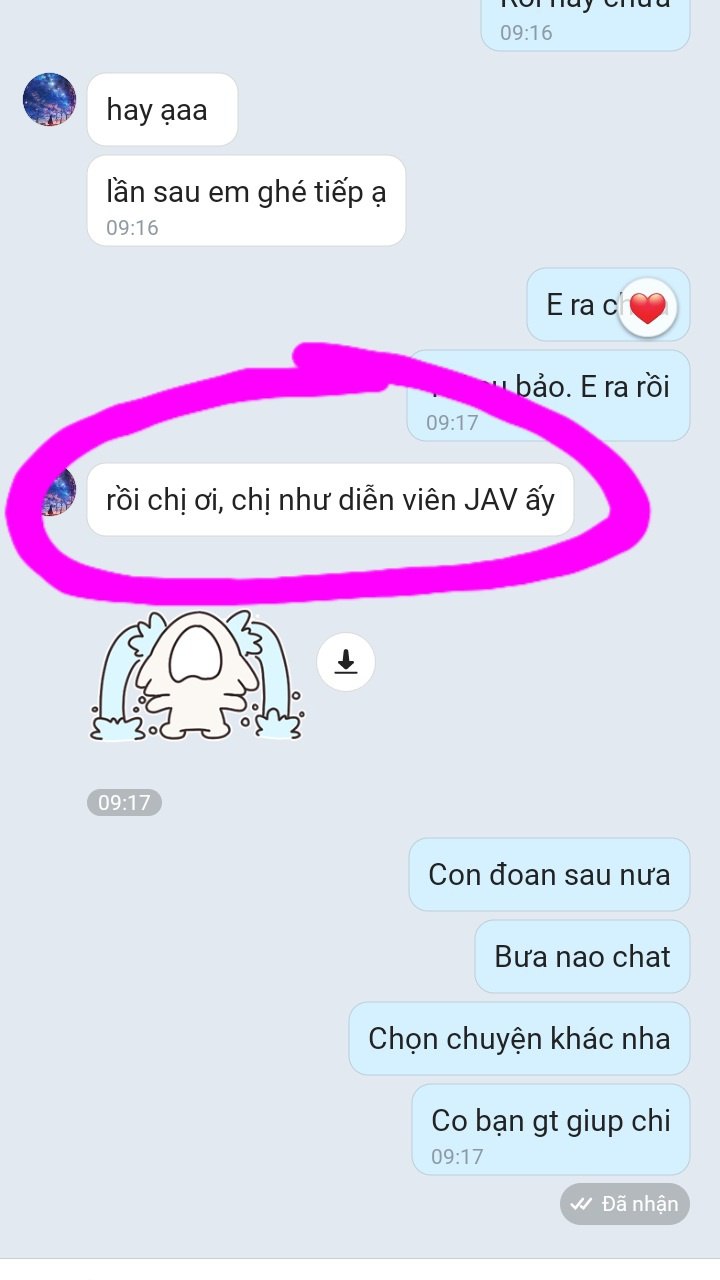Tap the heart reaction on "E ra" message
The height and width of the screenshot is (1280, 720).
tap(648, 308)
